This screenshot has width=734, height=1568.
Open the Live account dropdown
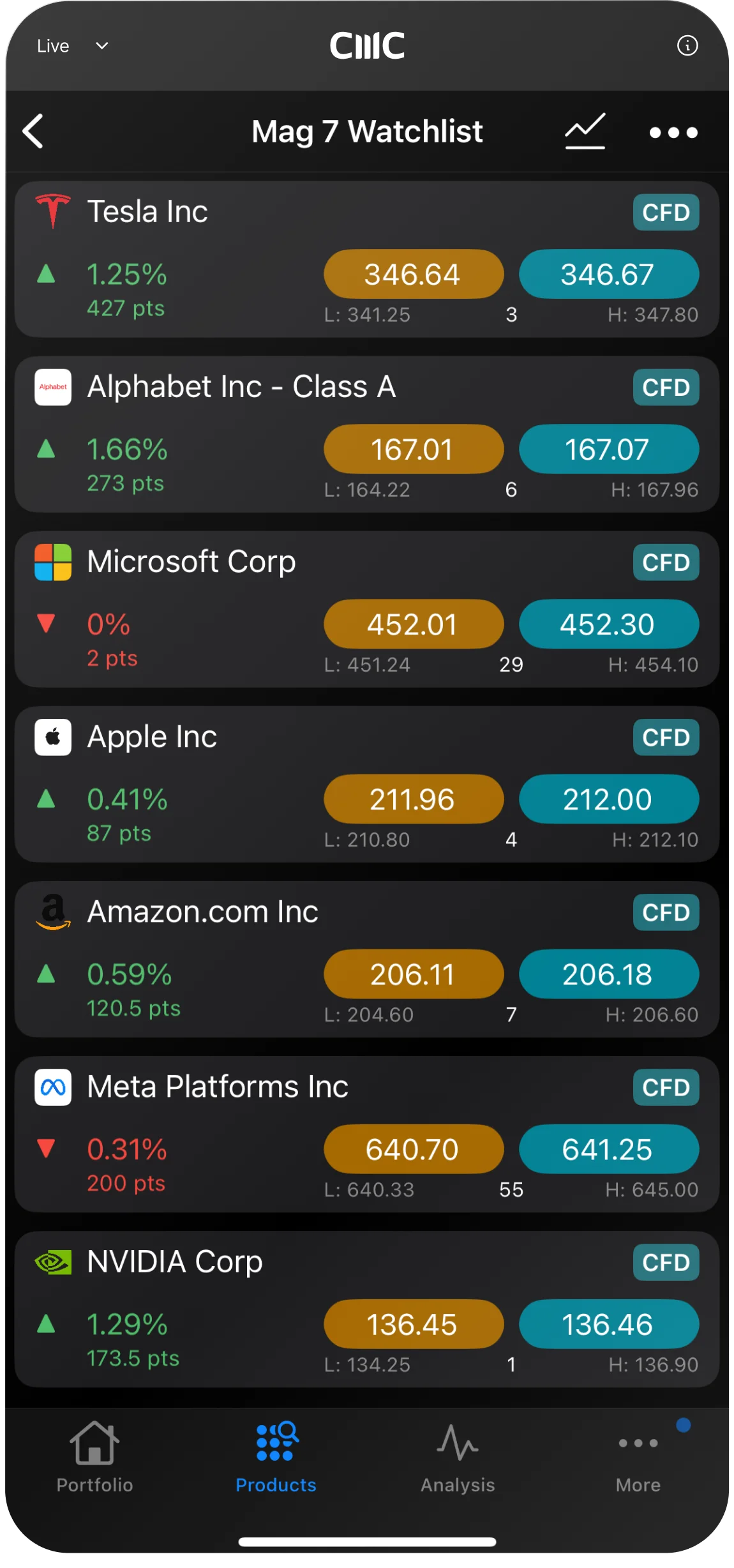tap(72, 45)
